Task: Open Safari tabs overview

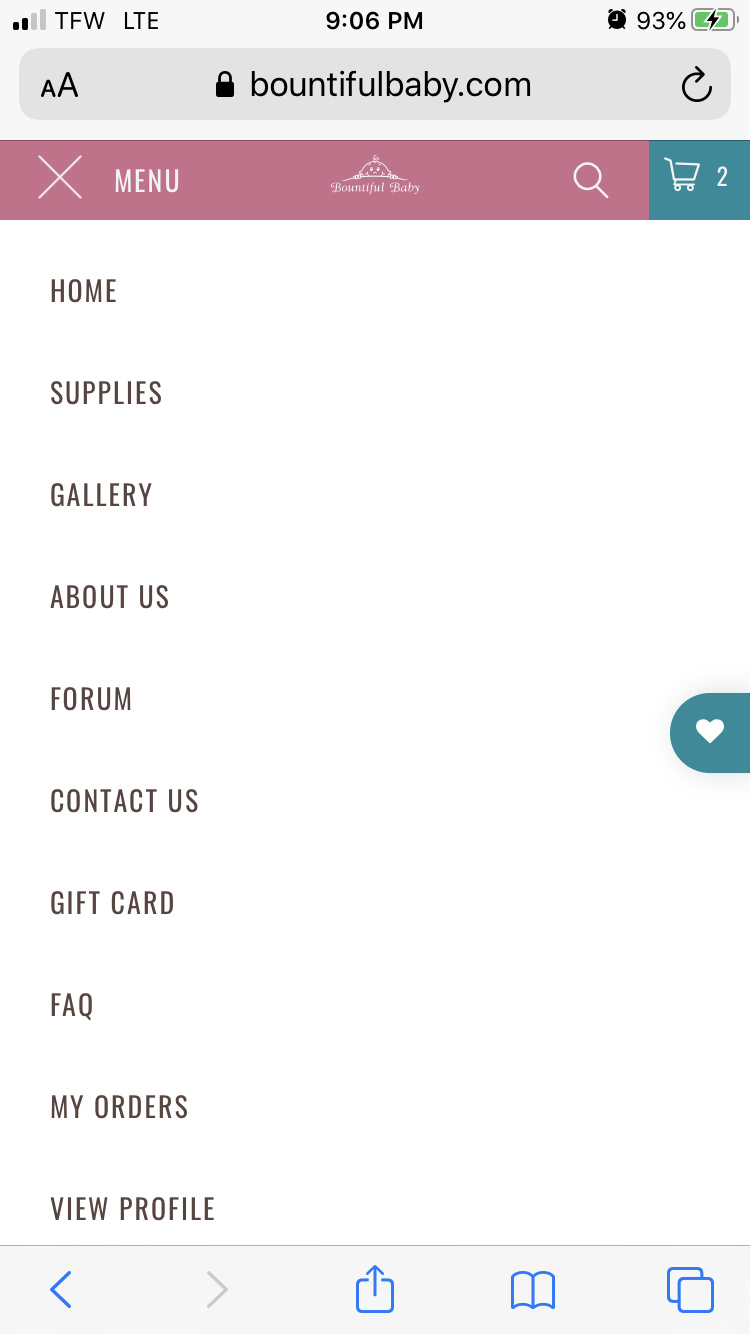Action: (690, 1289)
